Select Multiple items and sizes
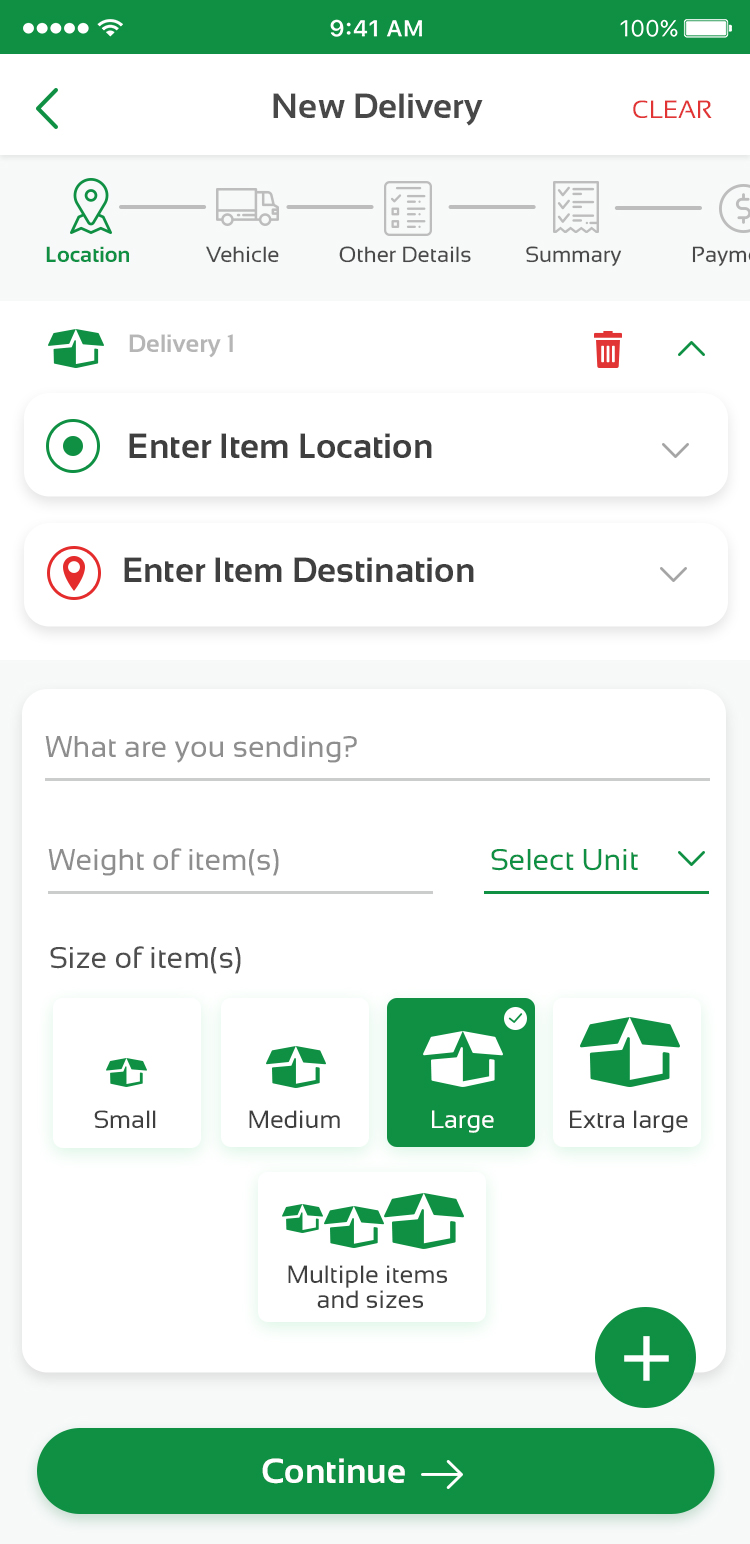The image size is (750, 1544). [371, 1247]
